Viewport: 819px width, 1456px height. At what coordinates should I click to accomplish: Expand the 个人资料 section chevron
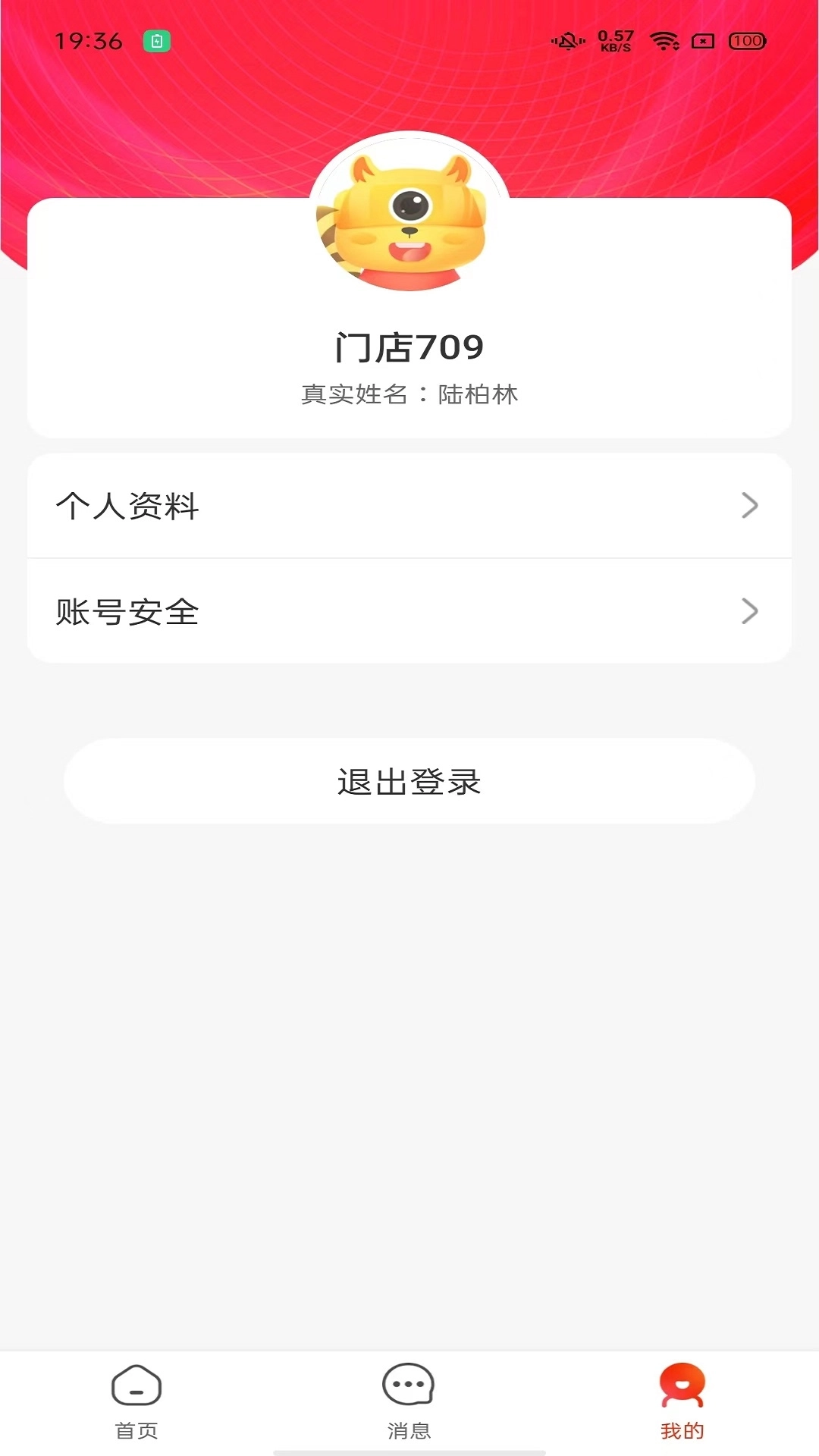click(x=749, y=507)
